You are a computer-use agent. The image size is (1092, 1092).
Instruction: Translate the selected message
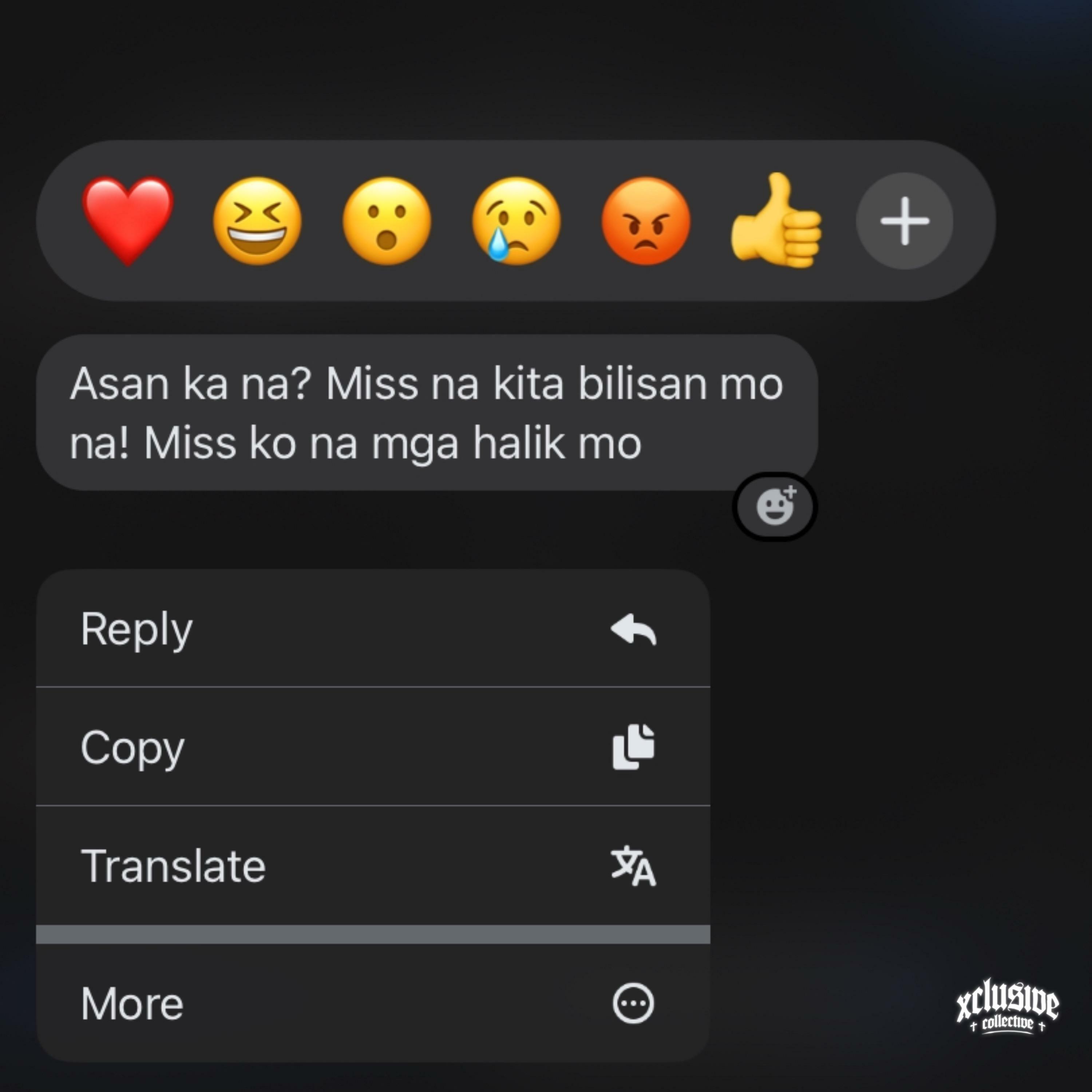(x=373, y=866)
